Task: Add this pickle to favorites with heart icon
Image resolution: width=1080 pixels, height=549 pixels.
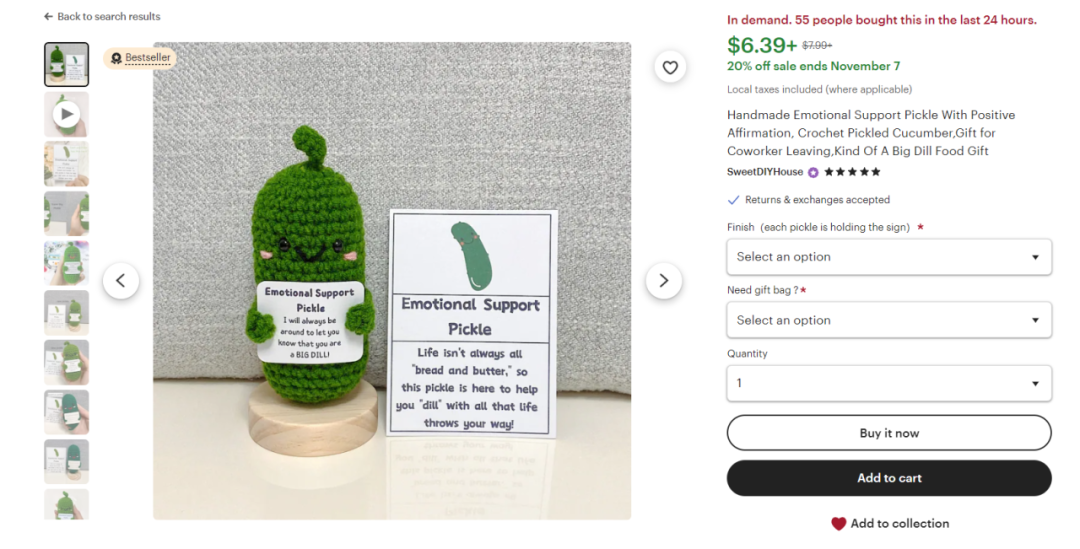Action: click(670, 68)
